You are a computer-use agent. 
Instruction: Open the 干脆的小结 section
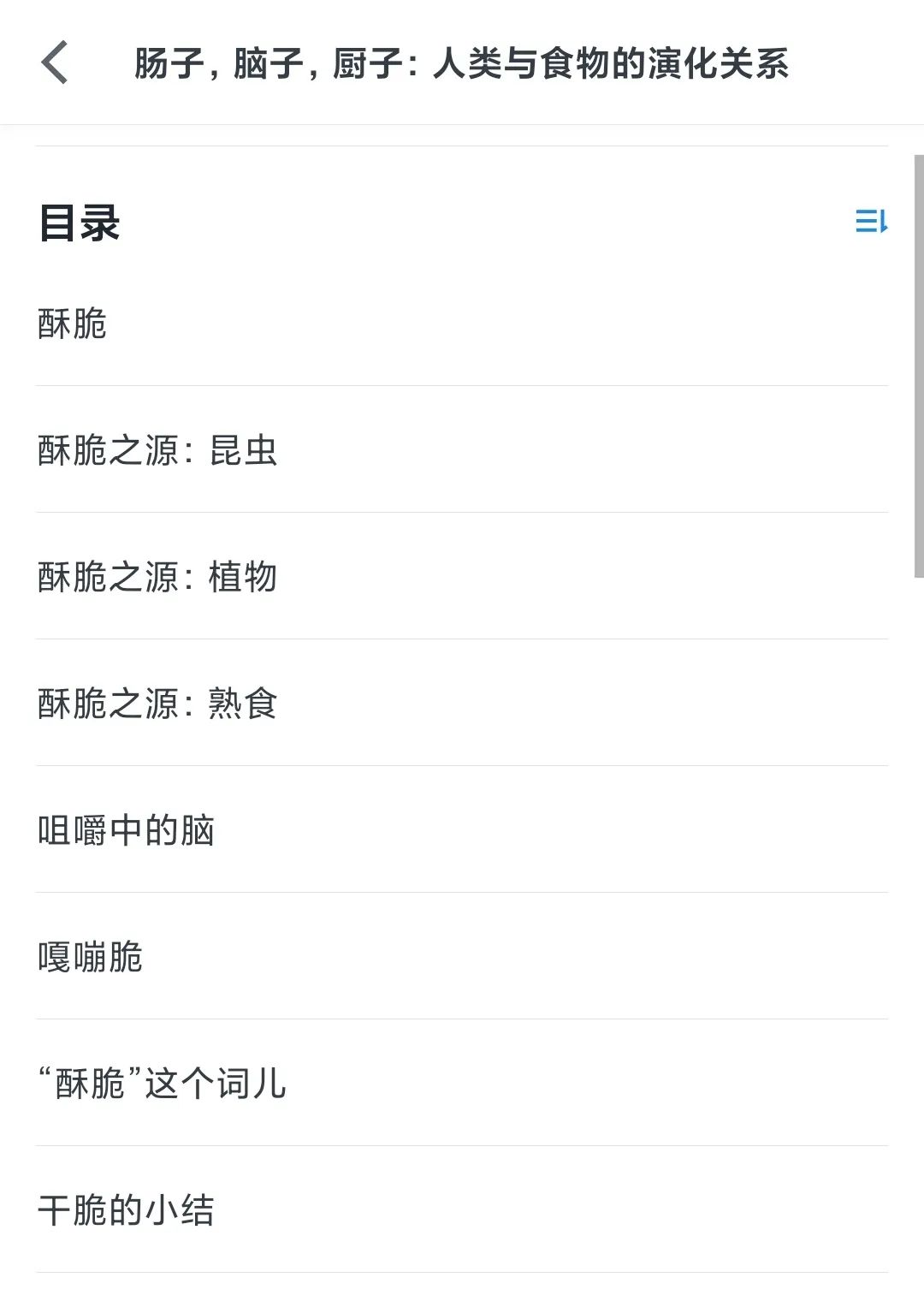[127, 1210]
